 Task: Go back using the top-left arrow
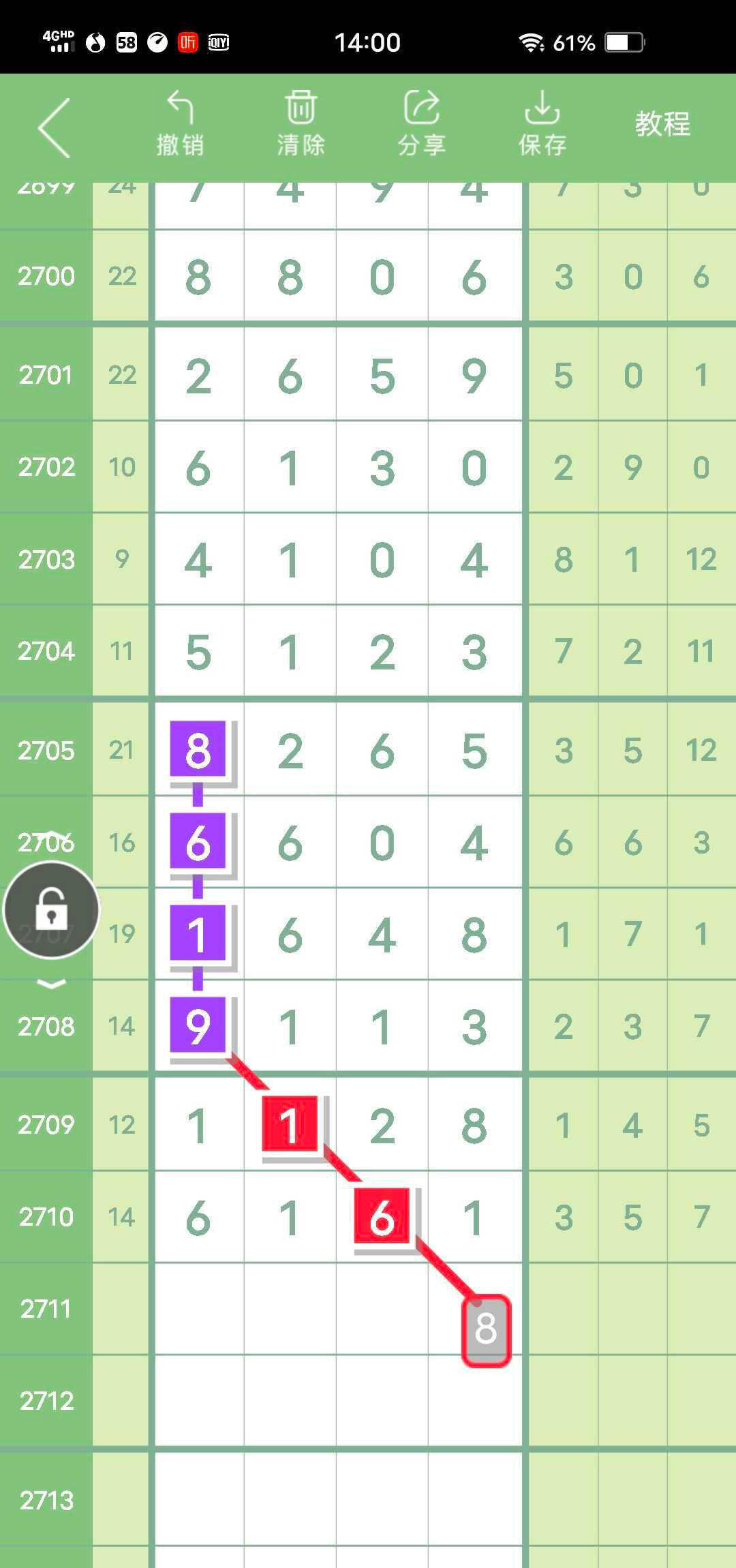[55, 128]
